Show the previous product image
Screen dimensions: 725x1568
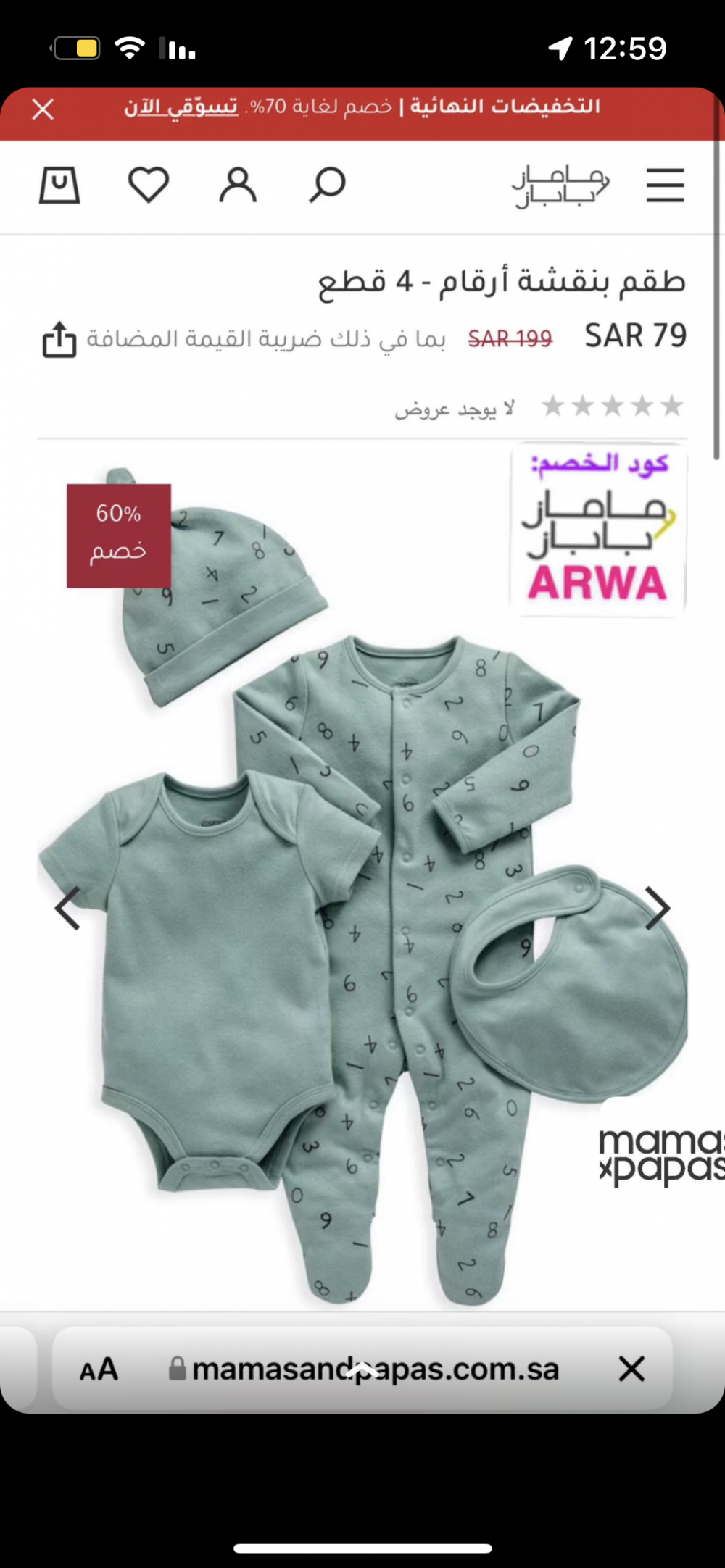[68, 908]
